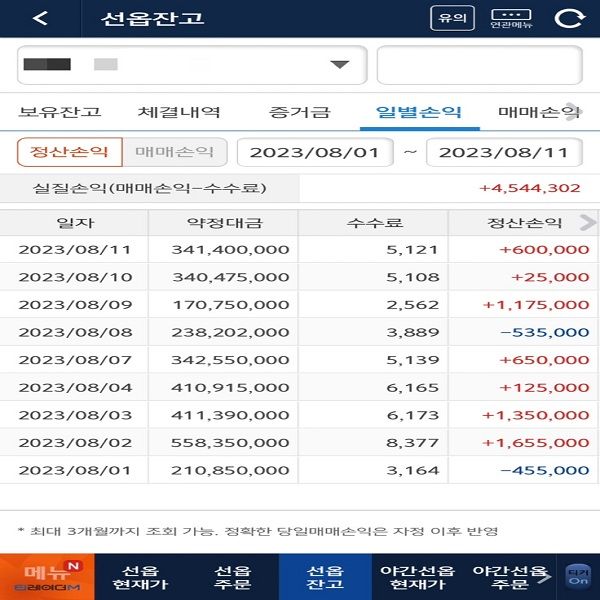Screen dimensions: 600x600
Task: Open the 증거금 tab
Action: [299, 112]
